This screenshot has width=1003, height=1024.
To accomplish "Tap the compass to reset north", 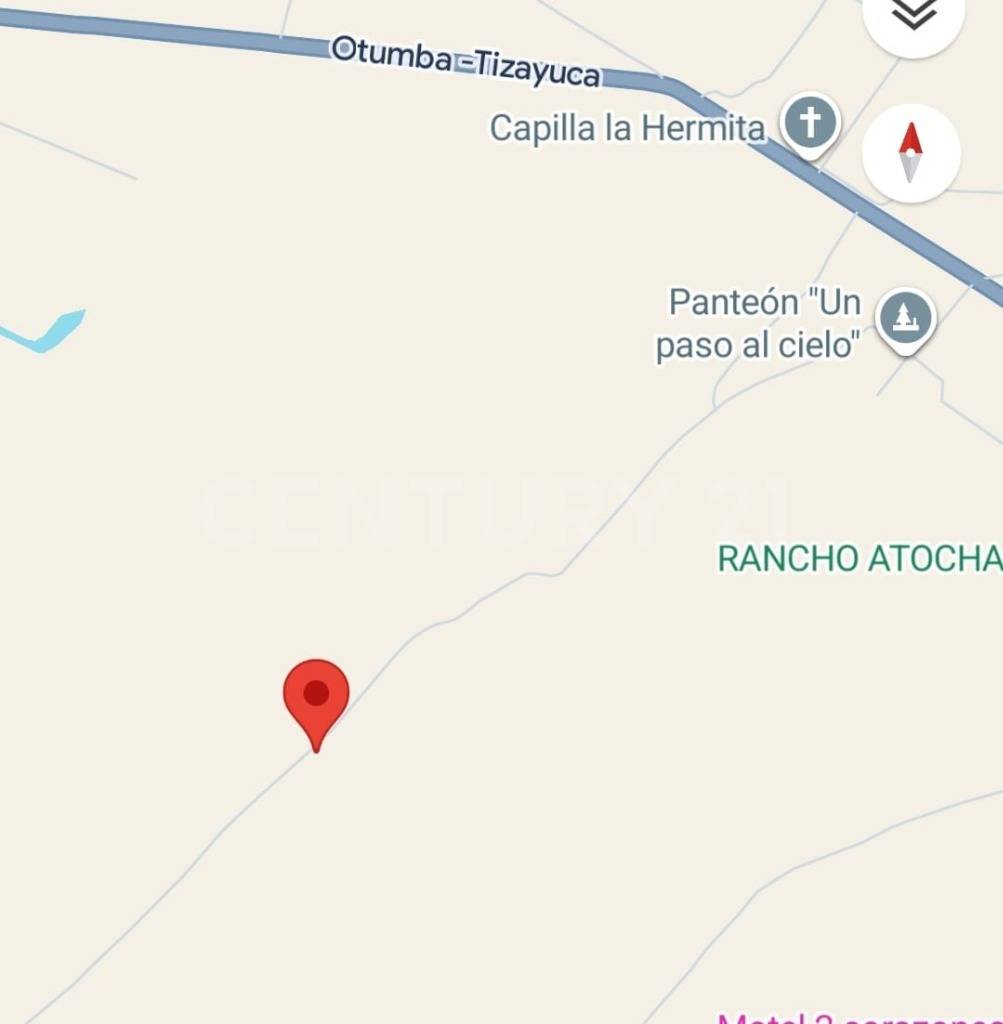I will tap(910, 153).
